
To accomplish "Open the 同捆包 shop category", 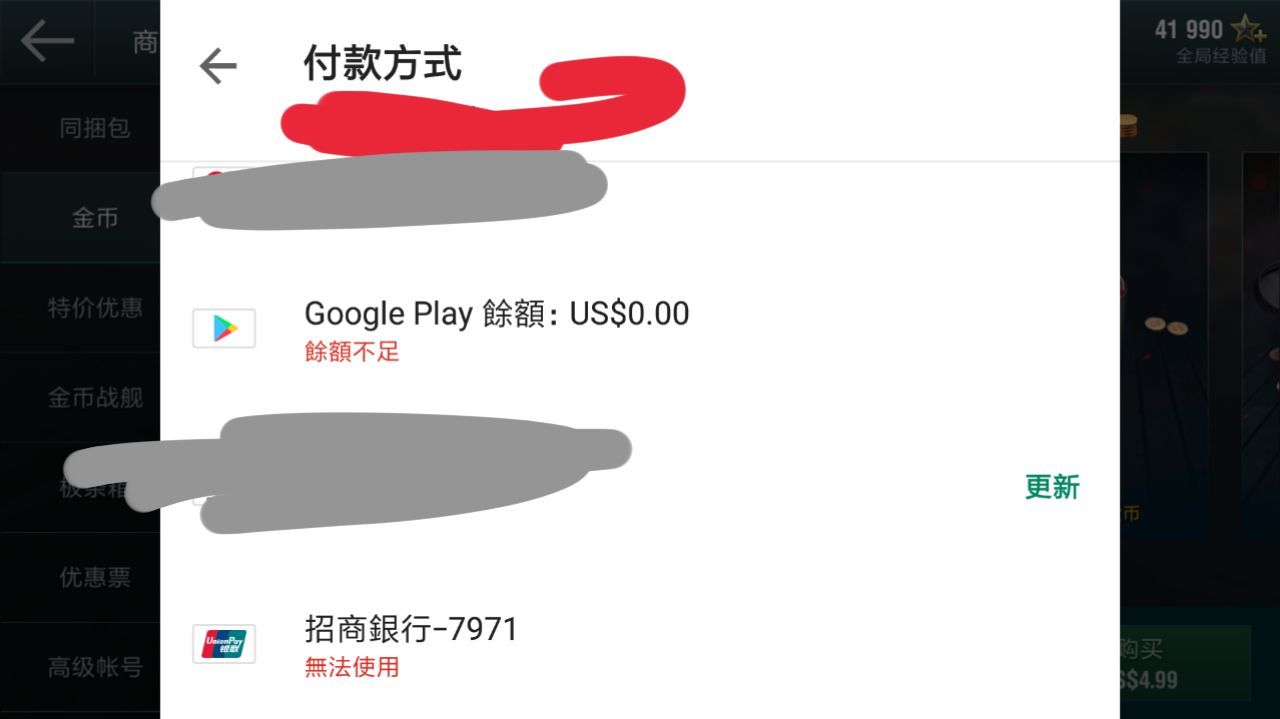I will 94,128.
